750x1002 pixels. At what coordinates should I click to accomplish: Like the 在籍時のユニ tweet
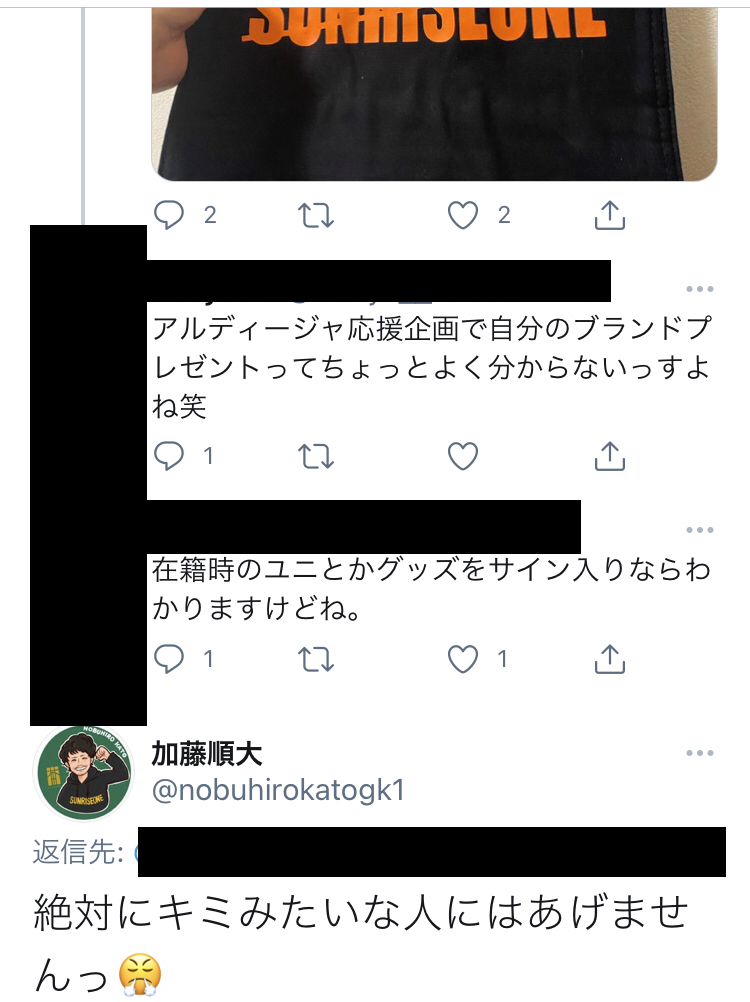coord(462,659)
